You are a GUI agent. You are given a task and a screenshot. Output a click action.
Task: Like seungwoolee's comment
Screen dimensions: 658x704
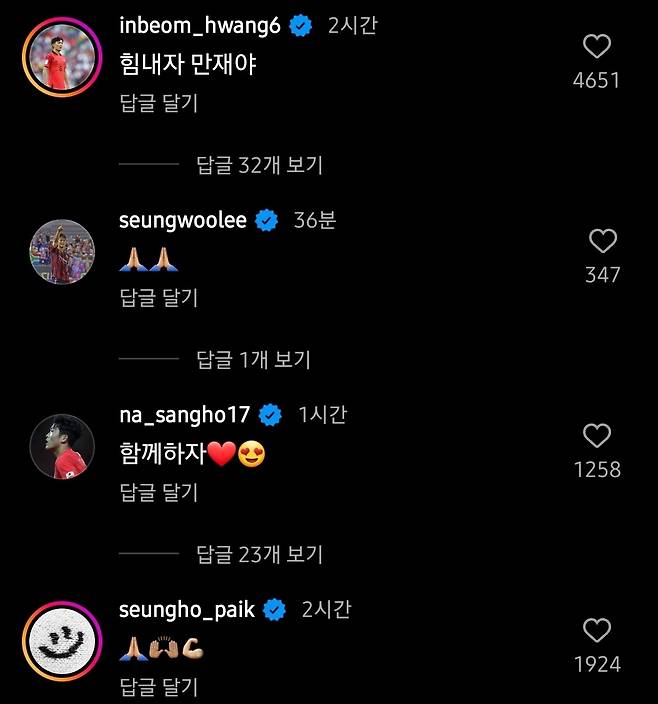(x=602, y=241)
